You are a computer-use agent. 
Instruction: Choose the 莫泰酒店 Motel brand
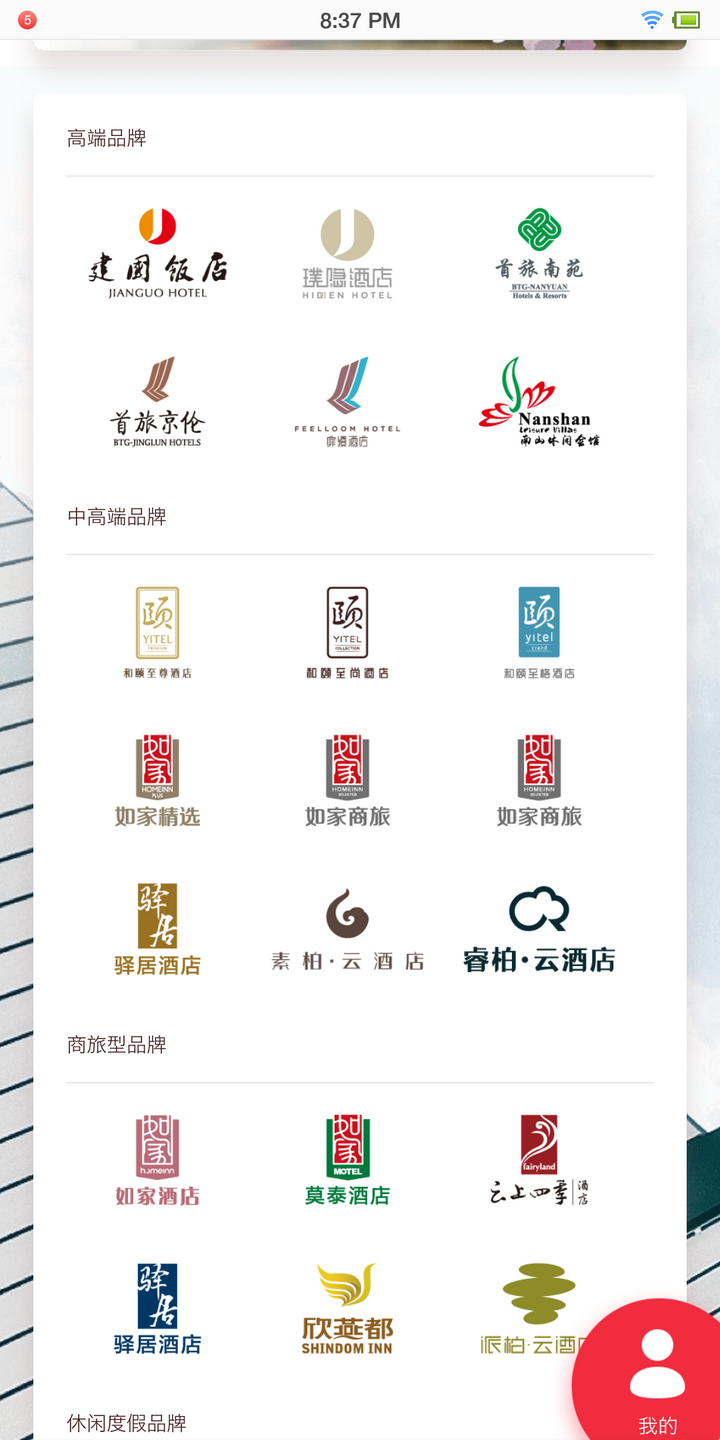click(x=348, y=1161)
